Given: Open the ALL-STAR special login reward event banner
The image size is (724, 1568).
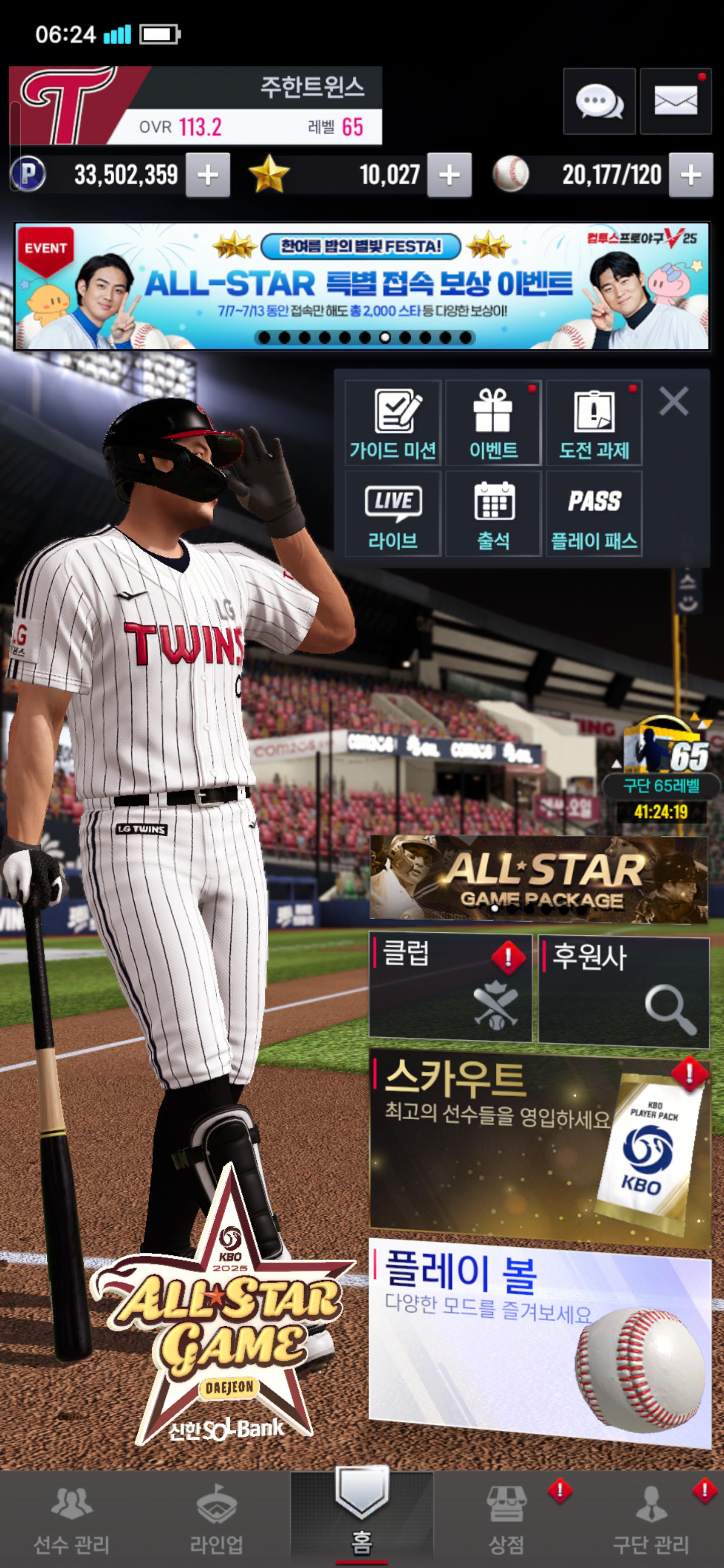Looking at the screenshot, I should point(361,286).
